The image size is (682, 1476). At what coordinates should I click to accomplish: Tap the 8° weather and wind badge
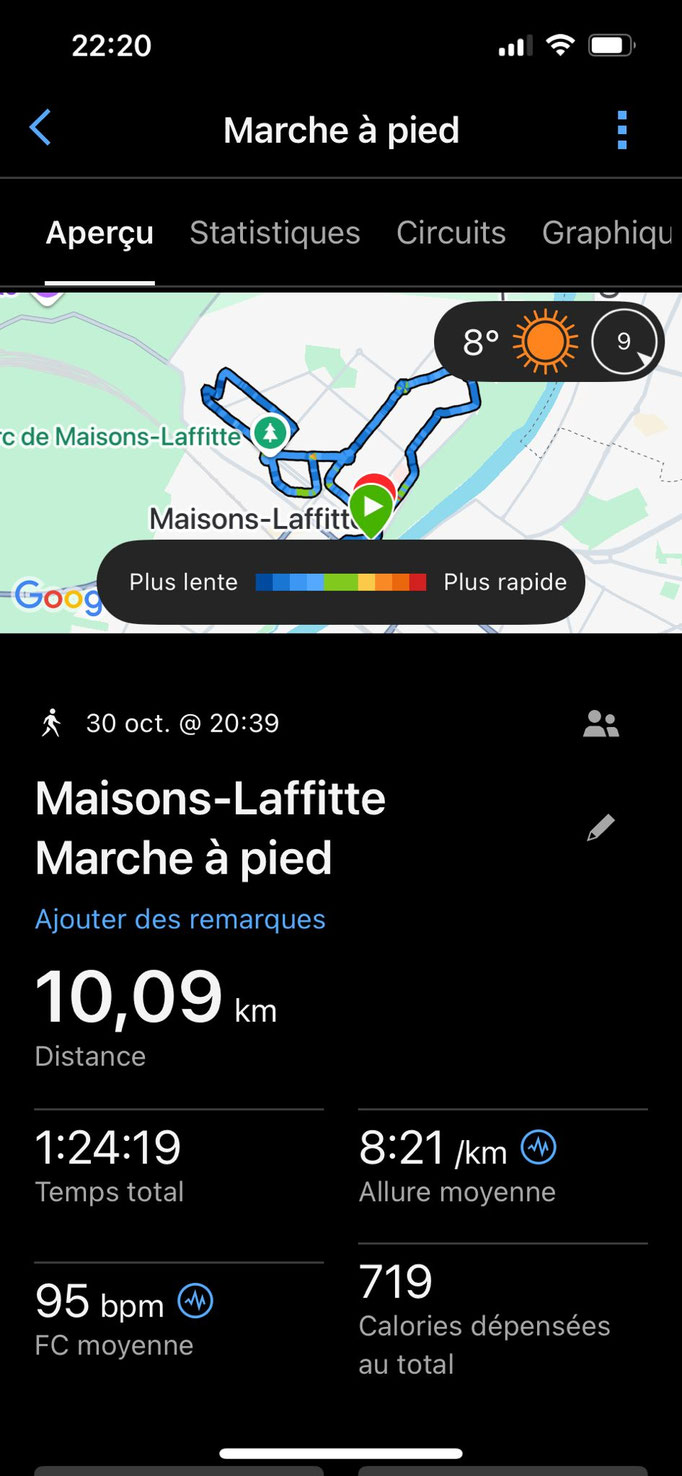(548, 342)
